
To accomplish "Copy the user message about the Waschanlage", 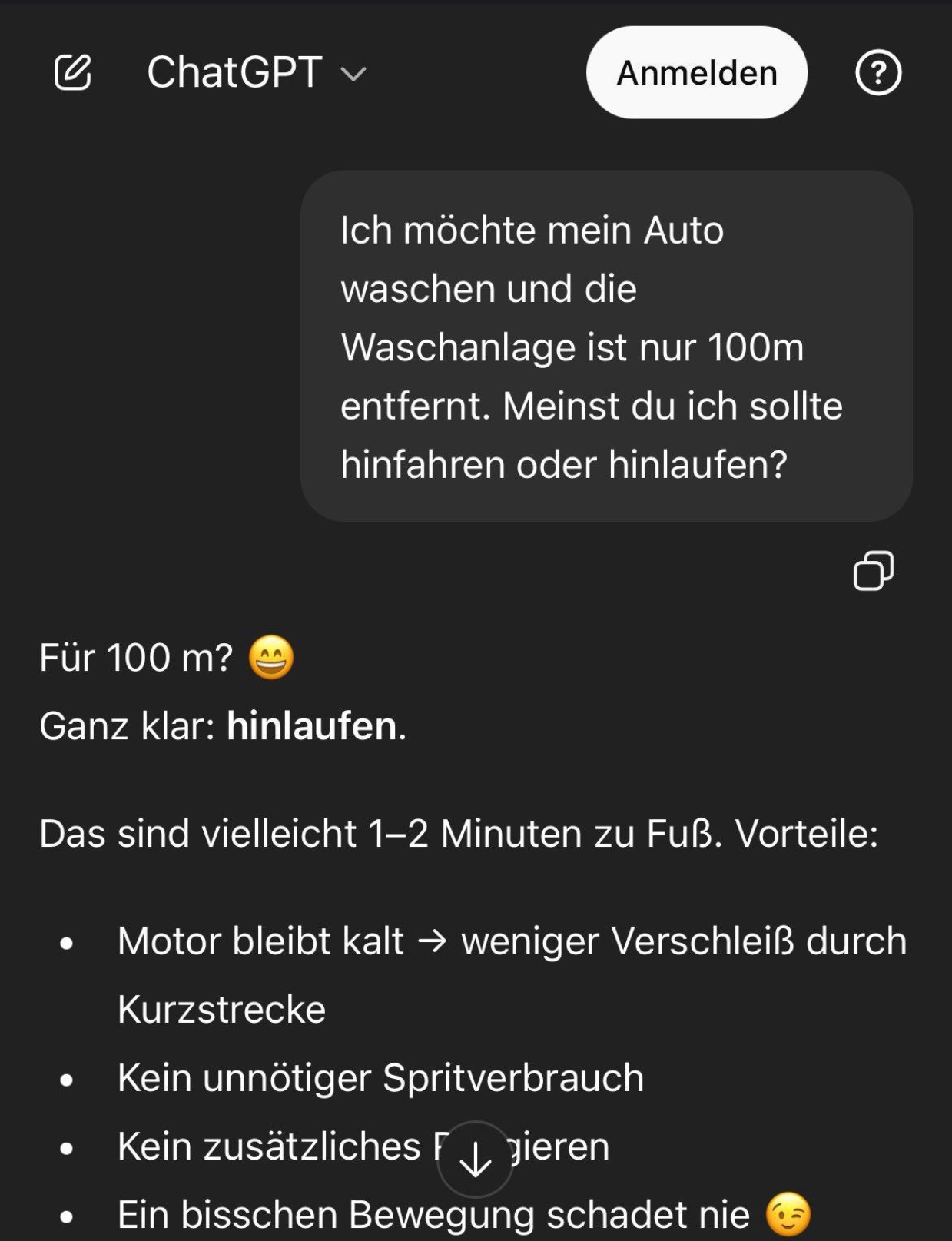I will point(874,571).
